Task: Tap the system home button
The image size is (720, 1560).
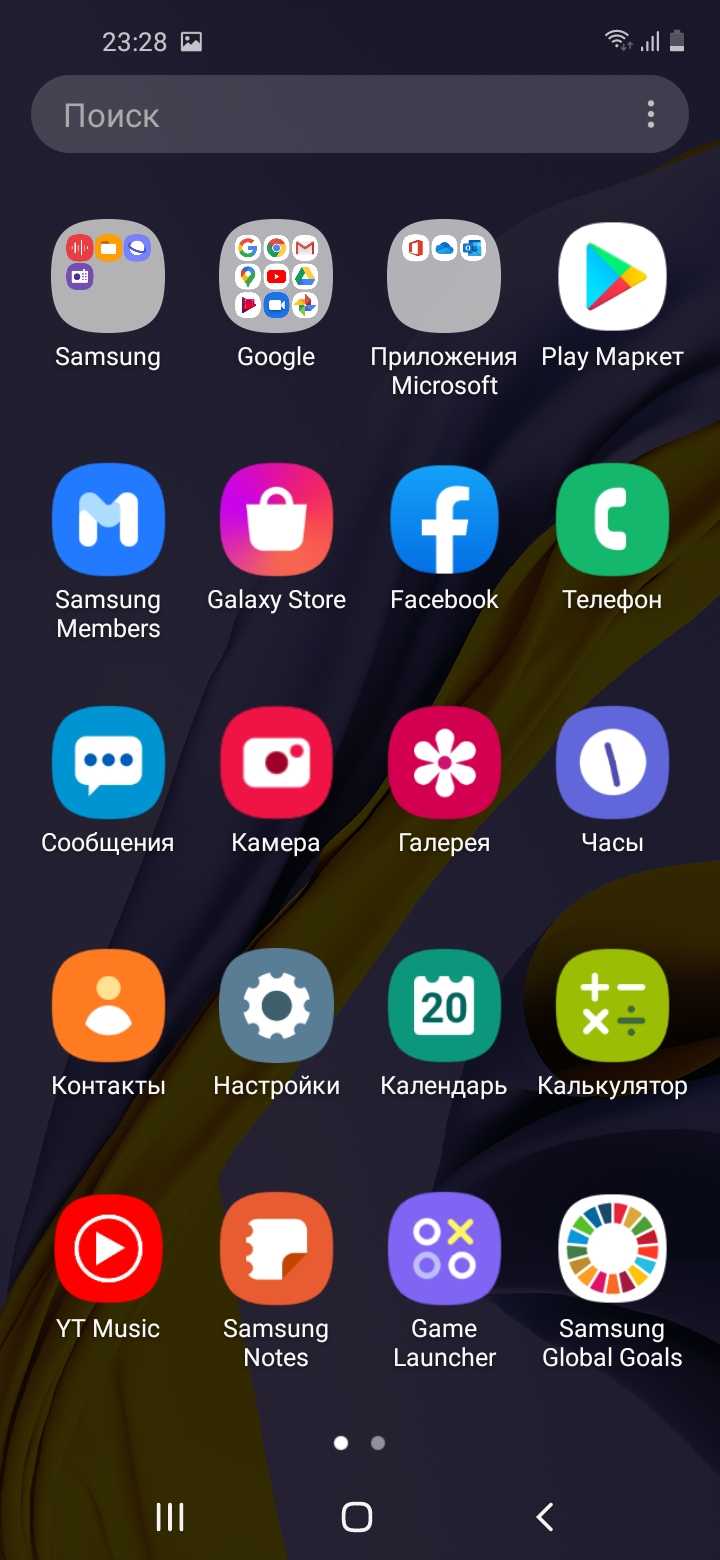Action: (x=357, y=1517)
